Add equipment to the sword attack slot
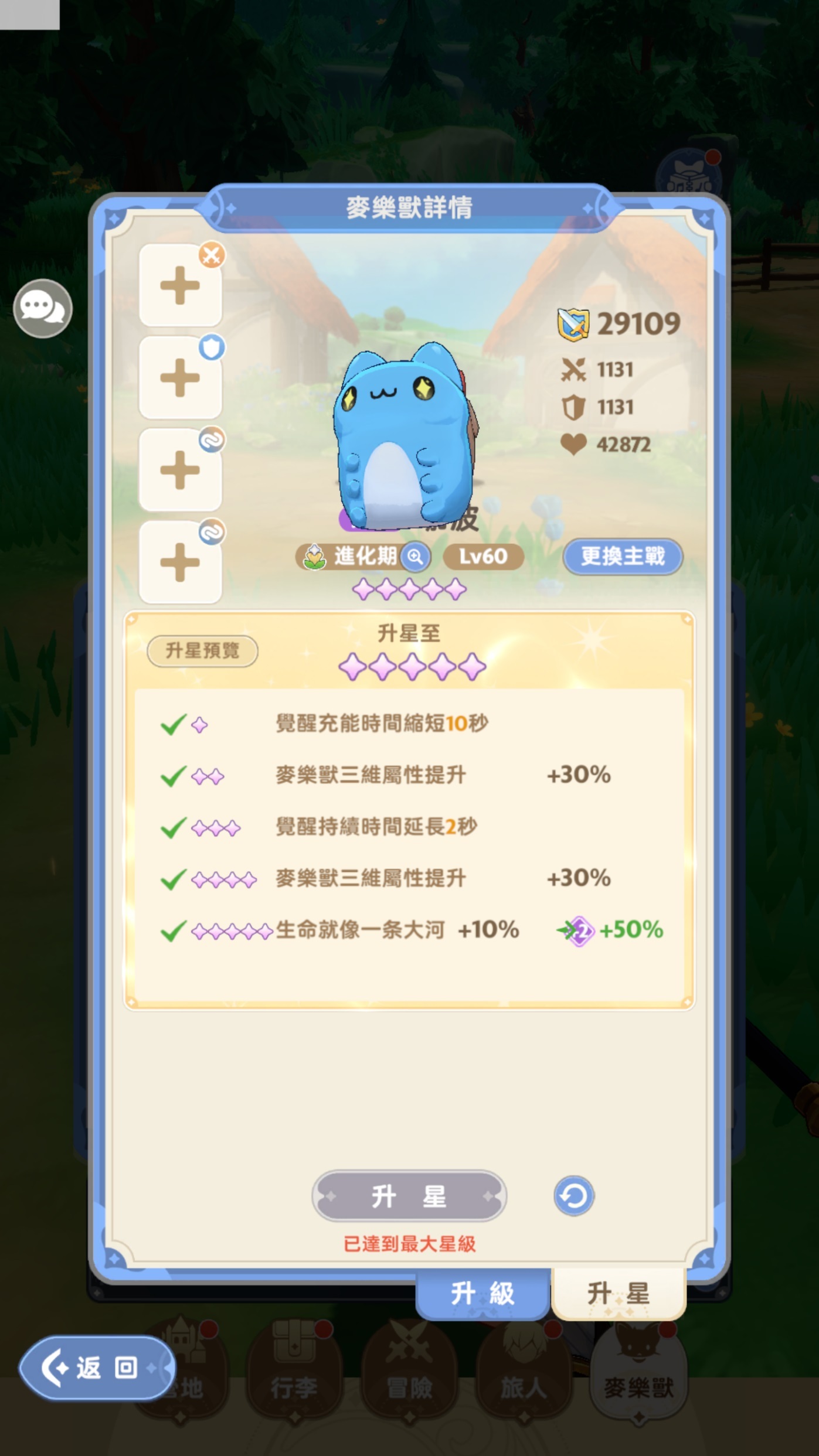The height and width of the screenshot is (1456, 819). [180, 285]
